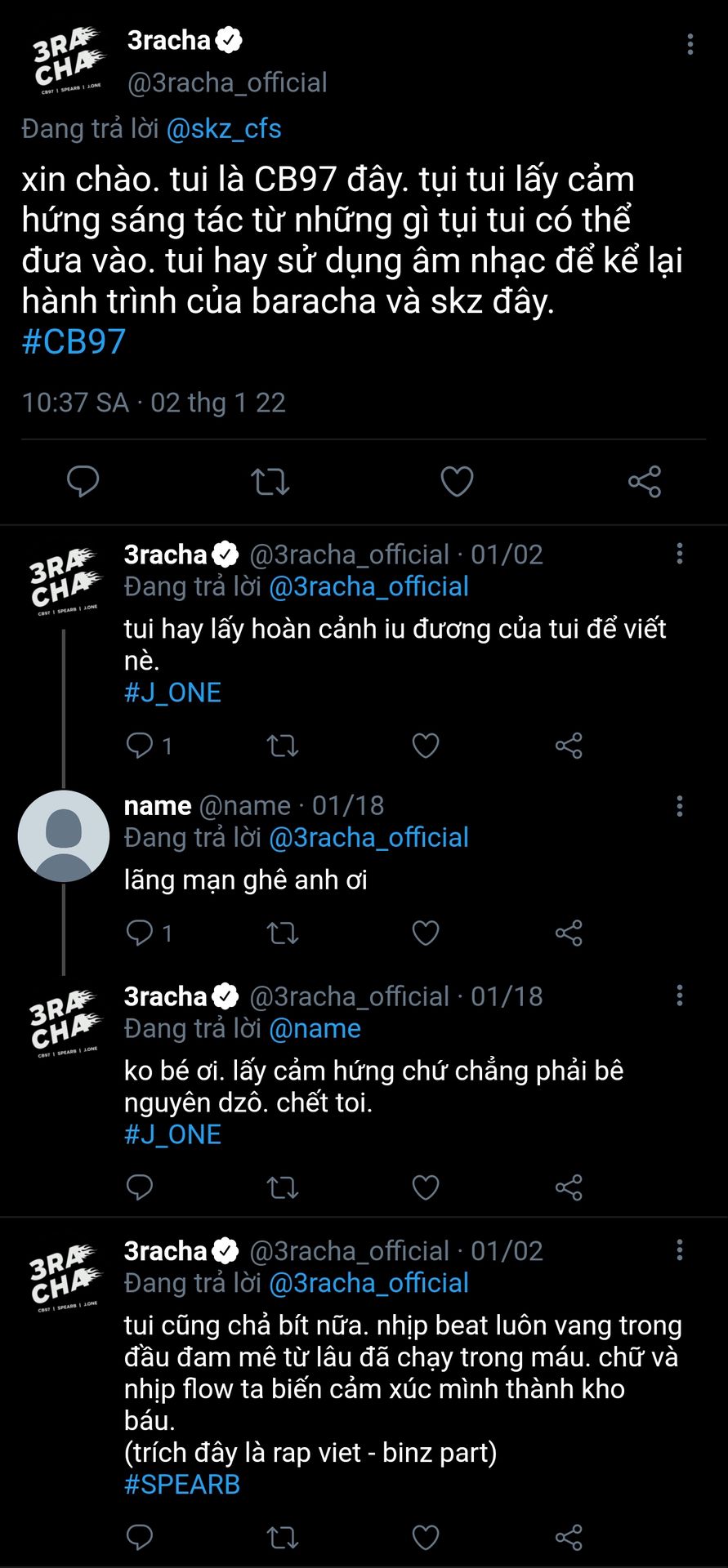Open overflow menu on the main CB97 tweet
This screenshot has width=728, height=1568.
690,44
